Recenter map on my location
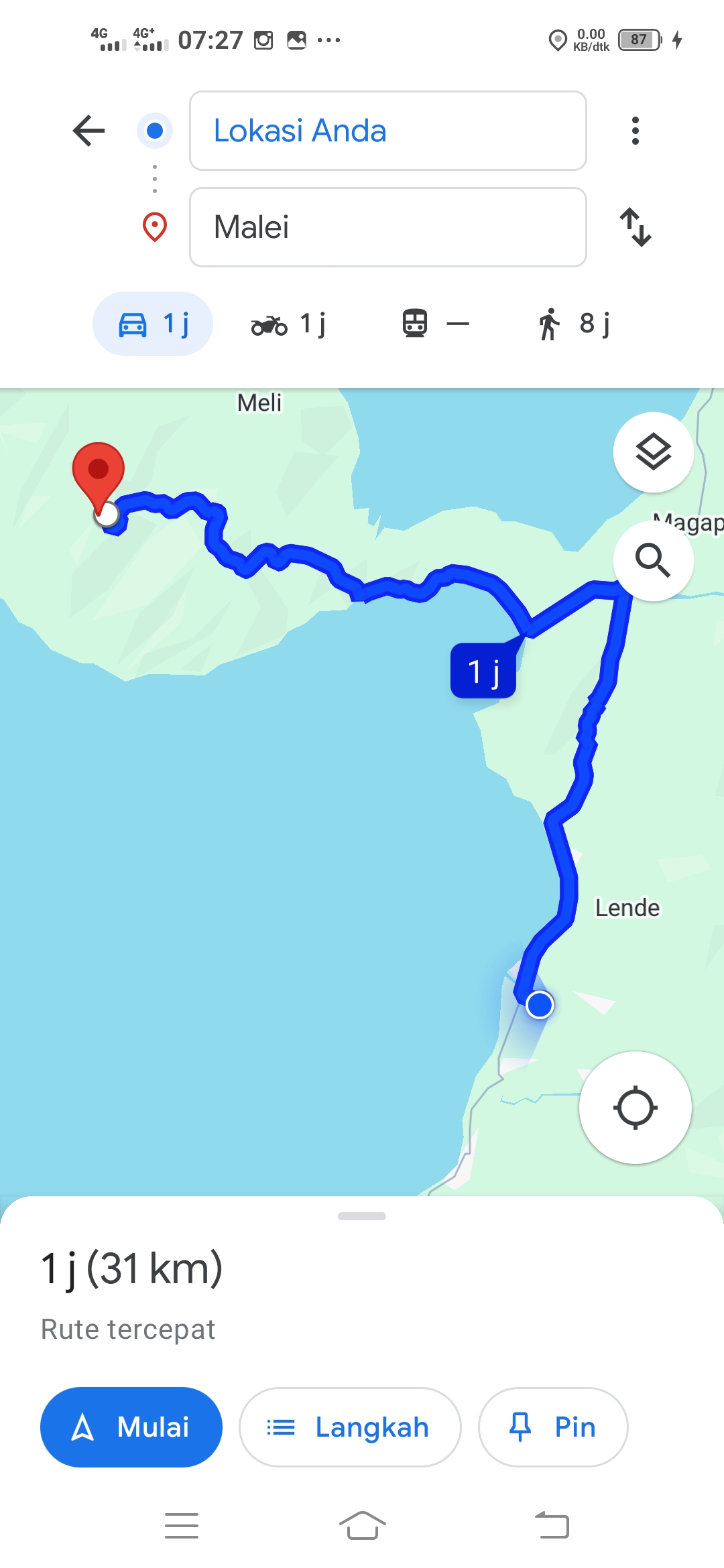This screenshot has height=1568, width=724. (635, 1108)
